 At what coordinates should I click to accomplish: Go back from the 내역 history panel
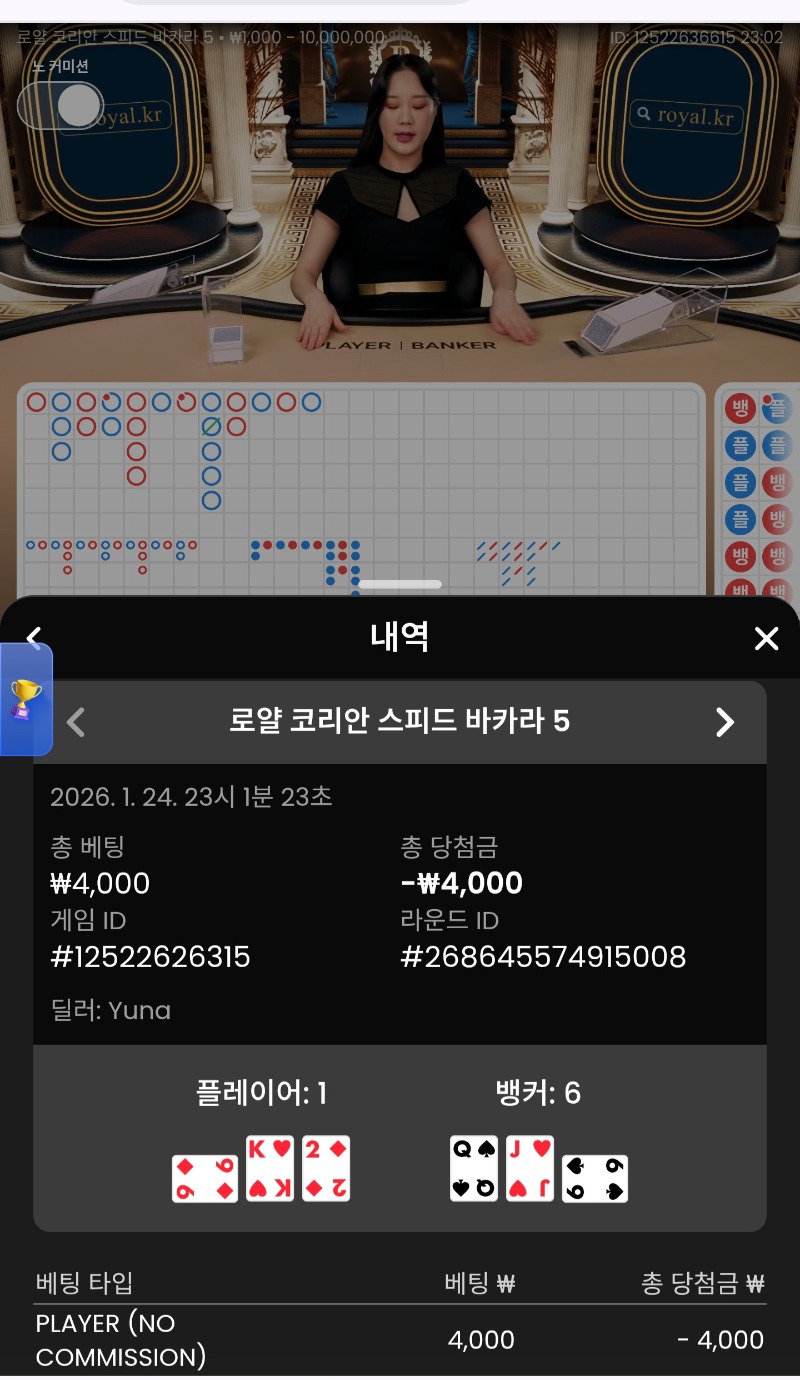(x=34, y=637)
